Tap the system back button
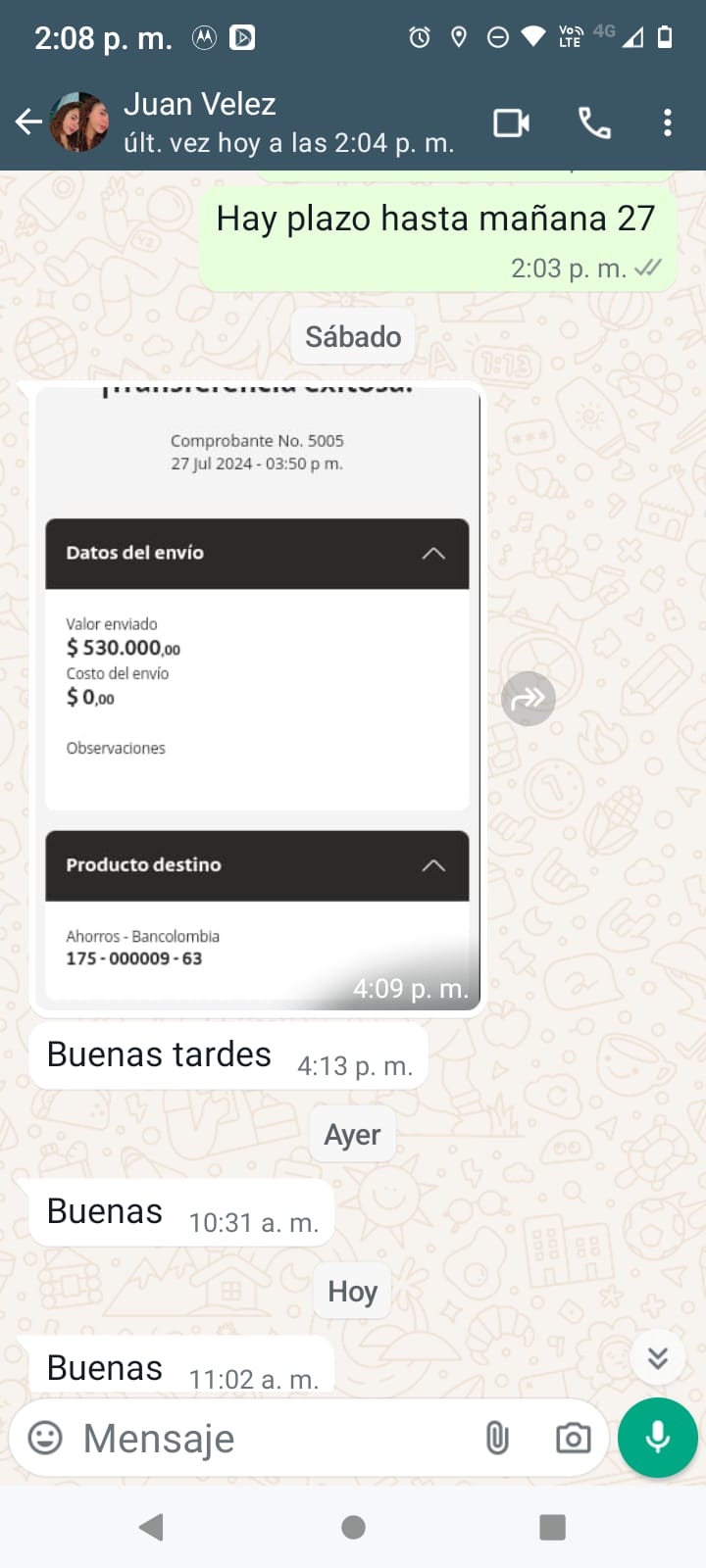This screenshot has width=706, height=1568. coord(151,1527)
